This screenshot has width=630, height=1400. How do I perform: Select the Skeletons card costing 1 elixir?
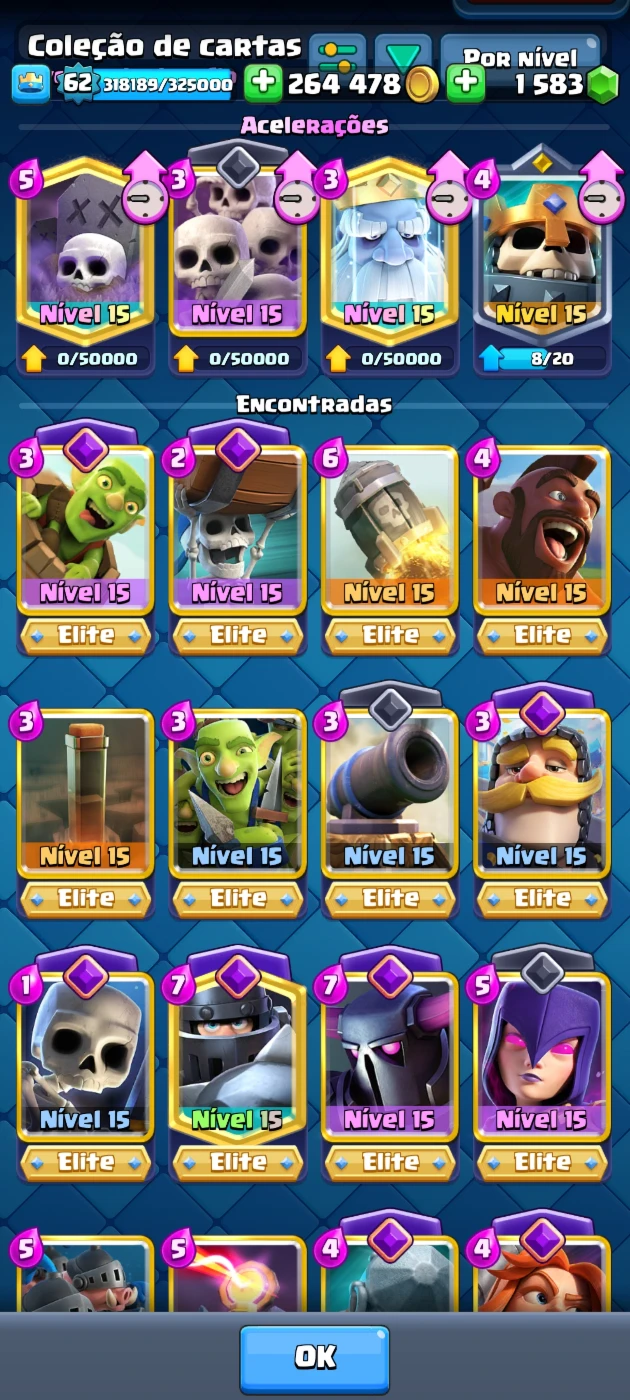tap(85, 1058)
